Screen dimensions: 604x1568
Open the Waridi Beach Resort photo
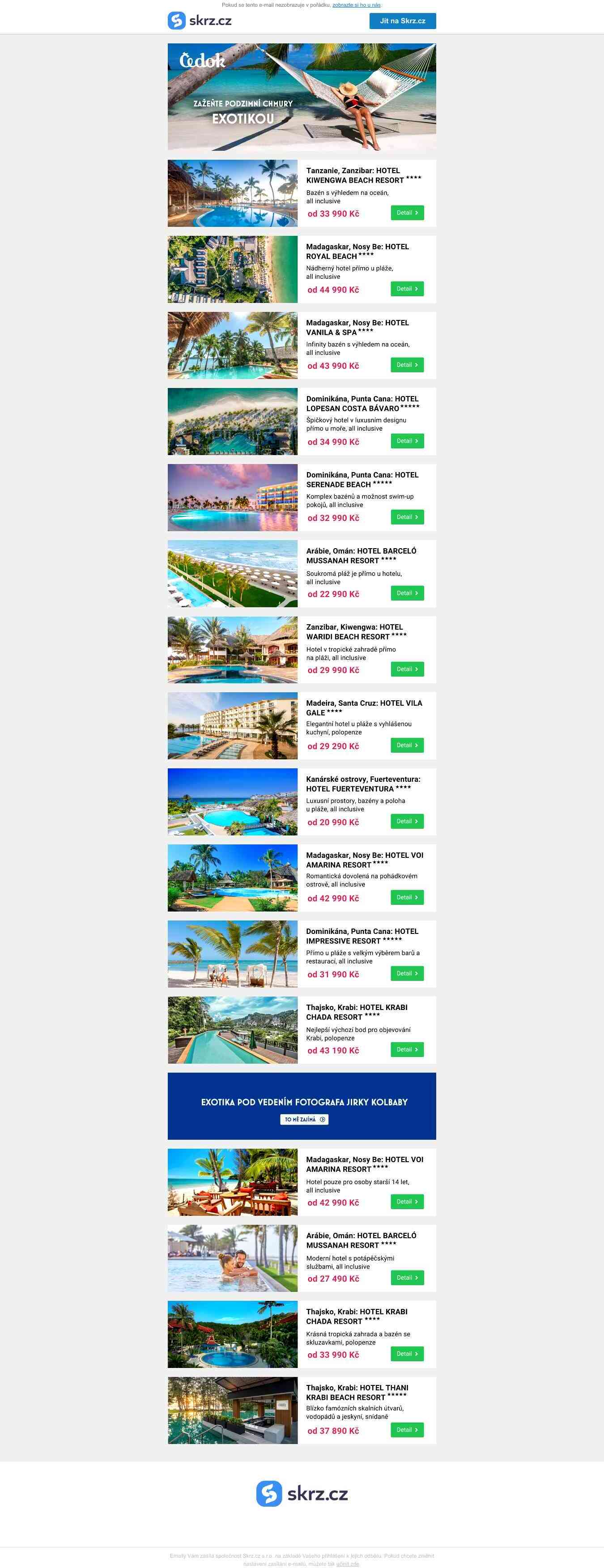tap(233, 649)
